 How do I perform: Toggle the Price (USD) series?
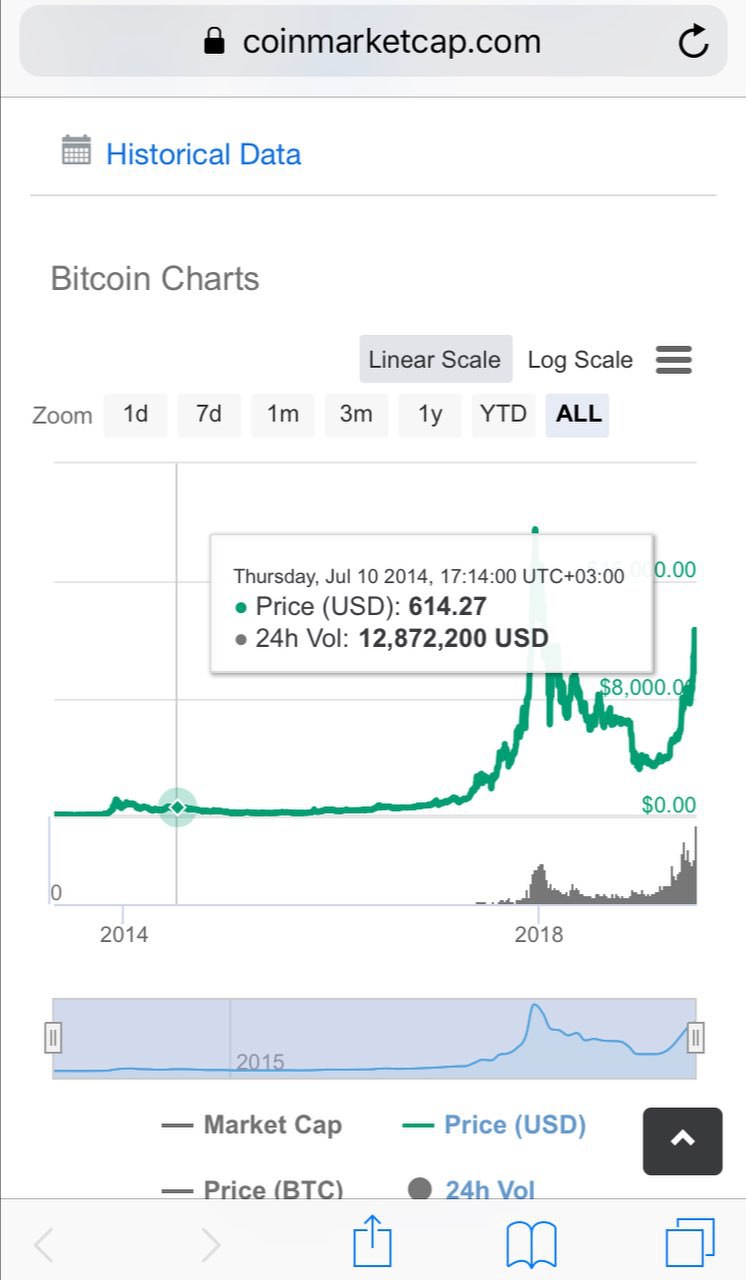pos(494,1125)
